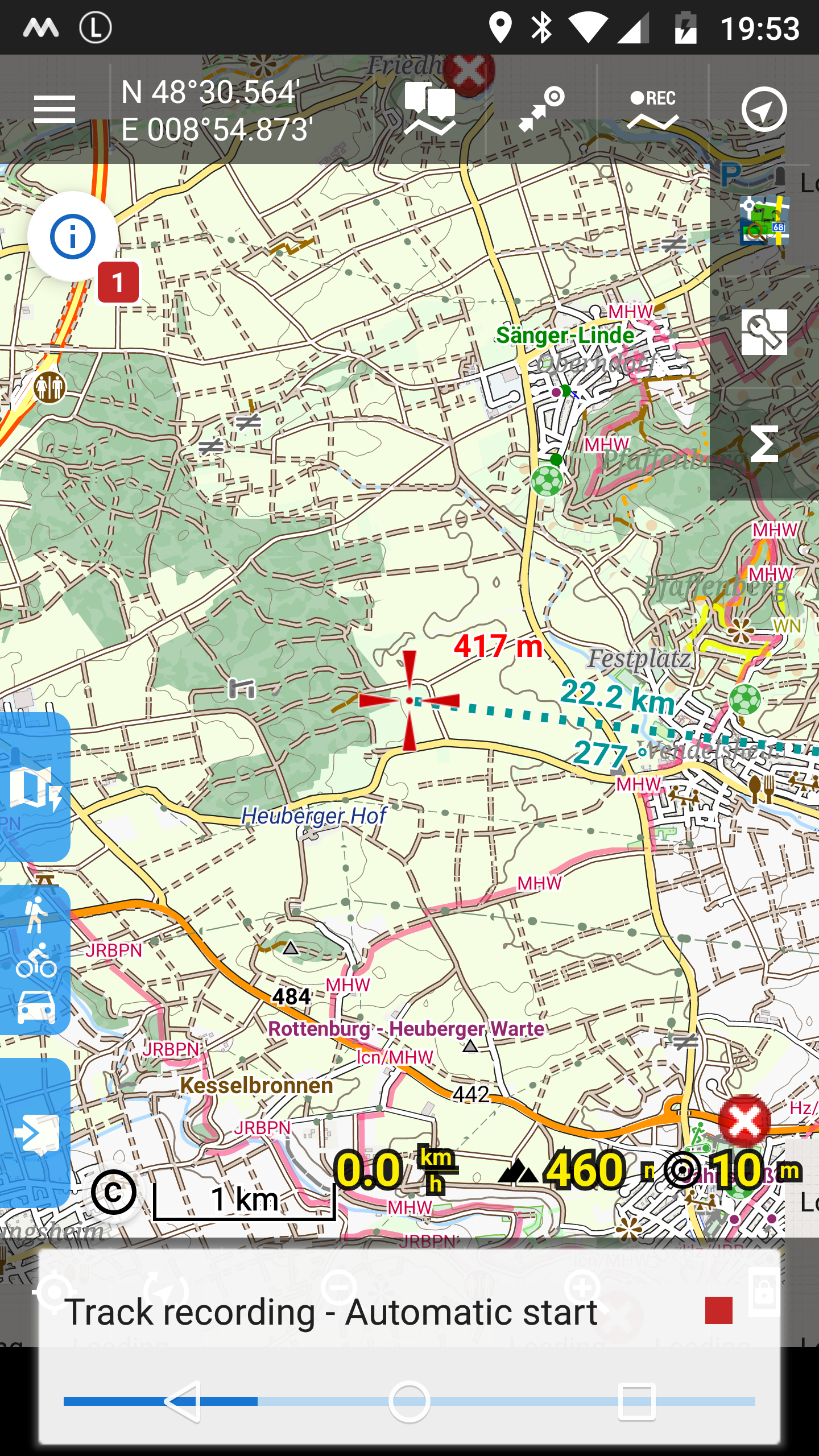Zoom in on the map
This screenshot has height=1456, width=819.
click(x=584, y=1288)
